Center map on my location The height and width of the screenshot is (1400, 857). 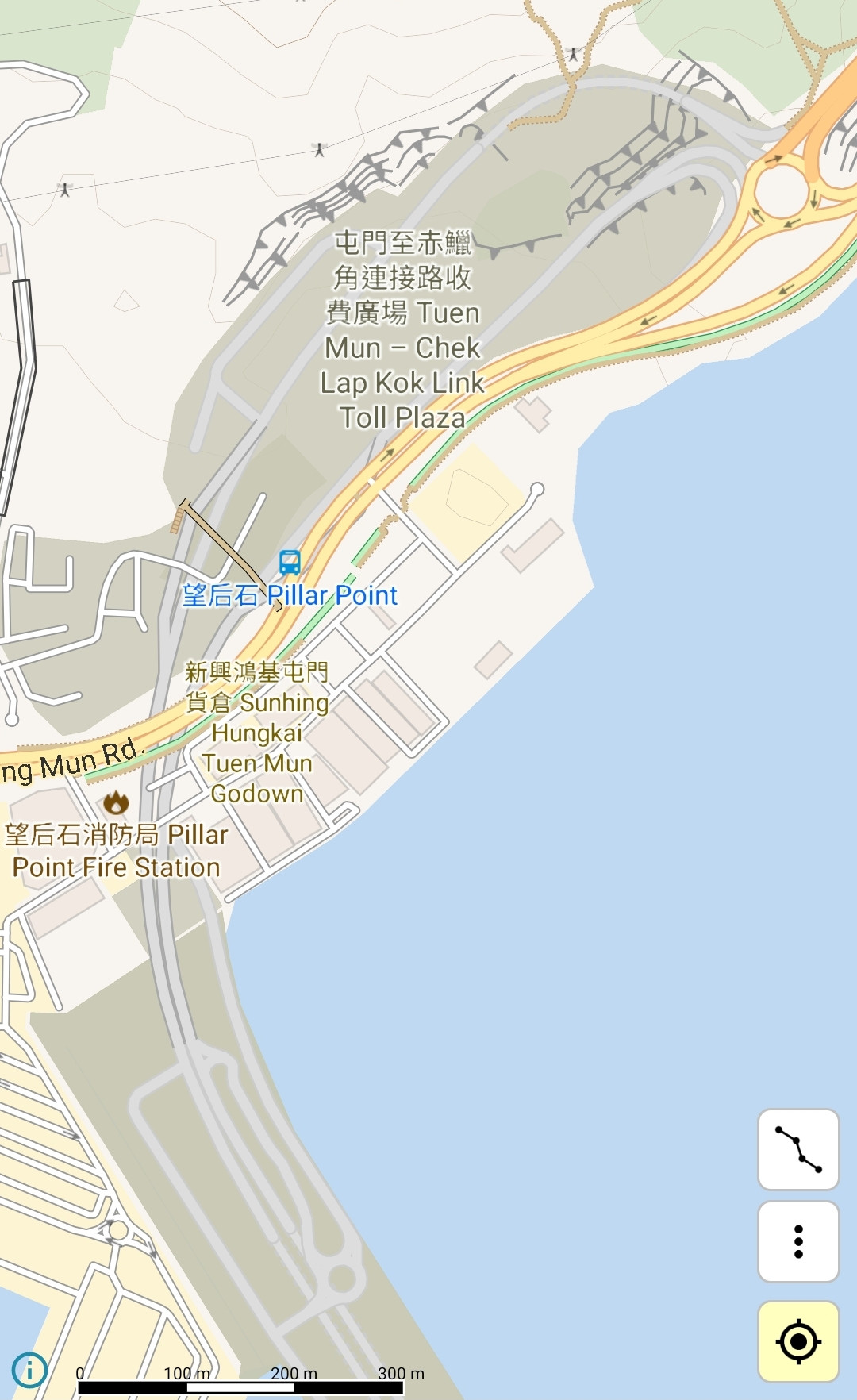tap(798, 1342)
